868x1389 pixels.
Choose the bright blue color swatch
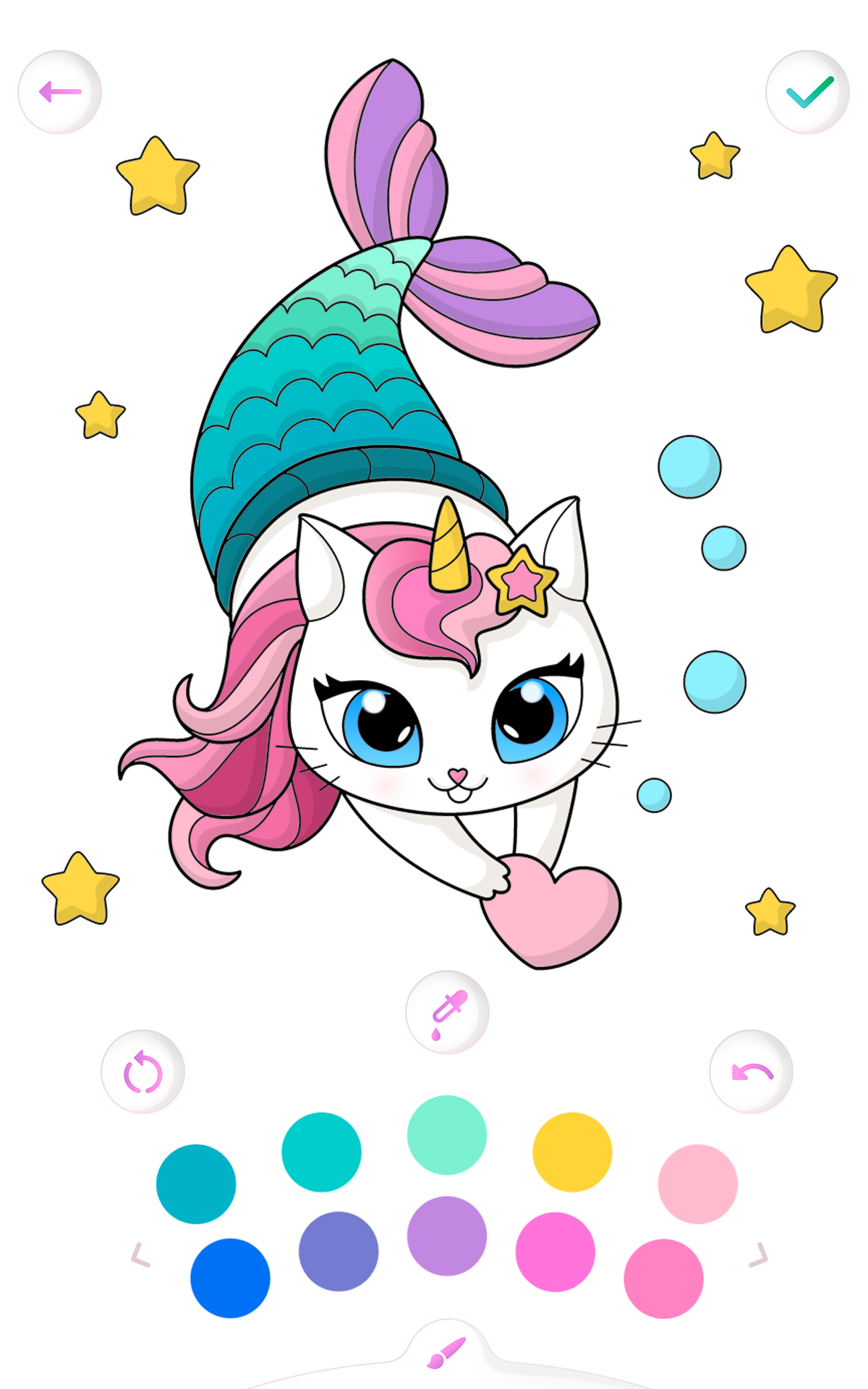click(x=230, y=1278)
